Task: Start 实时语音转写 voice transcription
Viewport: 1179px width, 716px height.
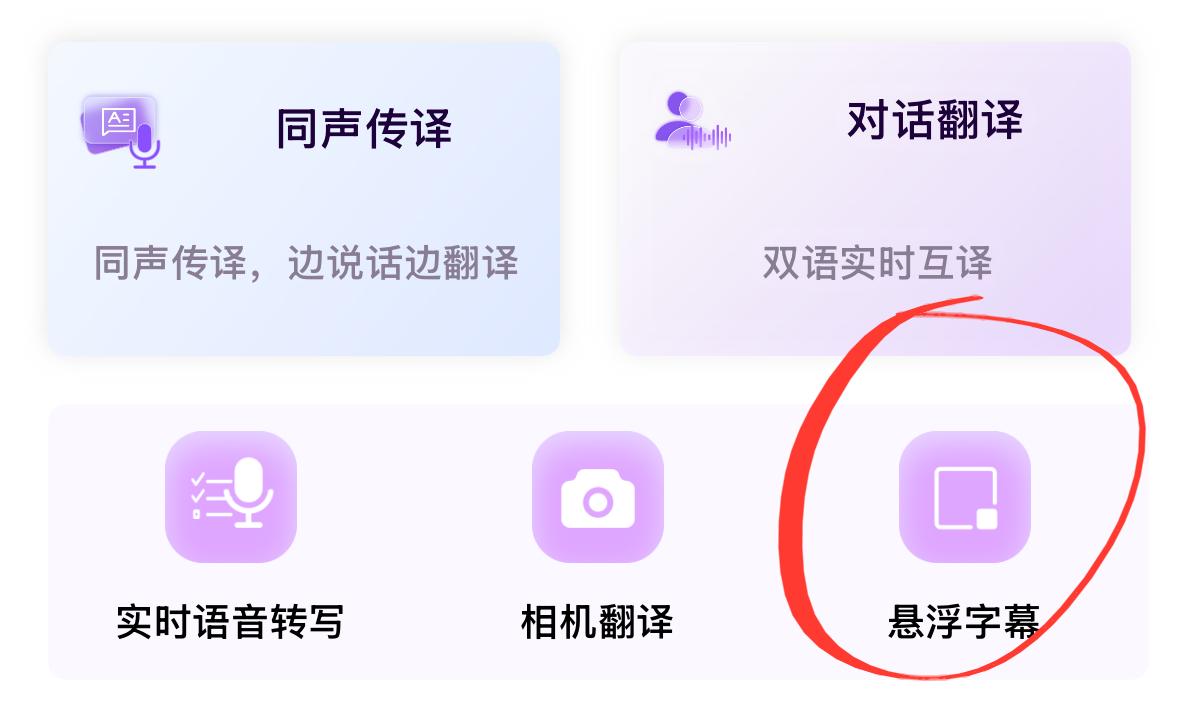Action: pos(231,497)
